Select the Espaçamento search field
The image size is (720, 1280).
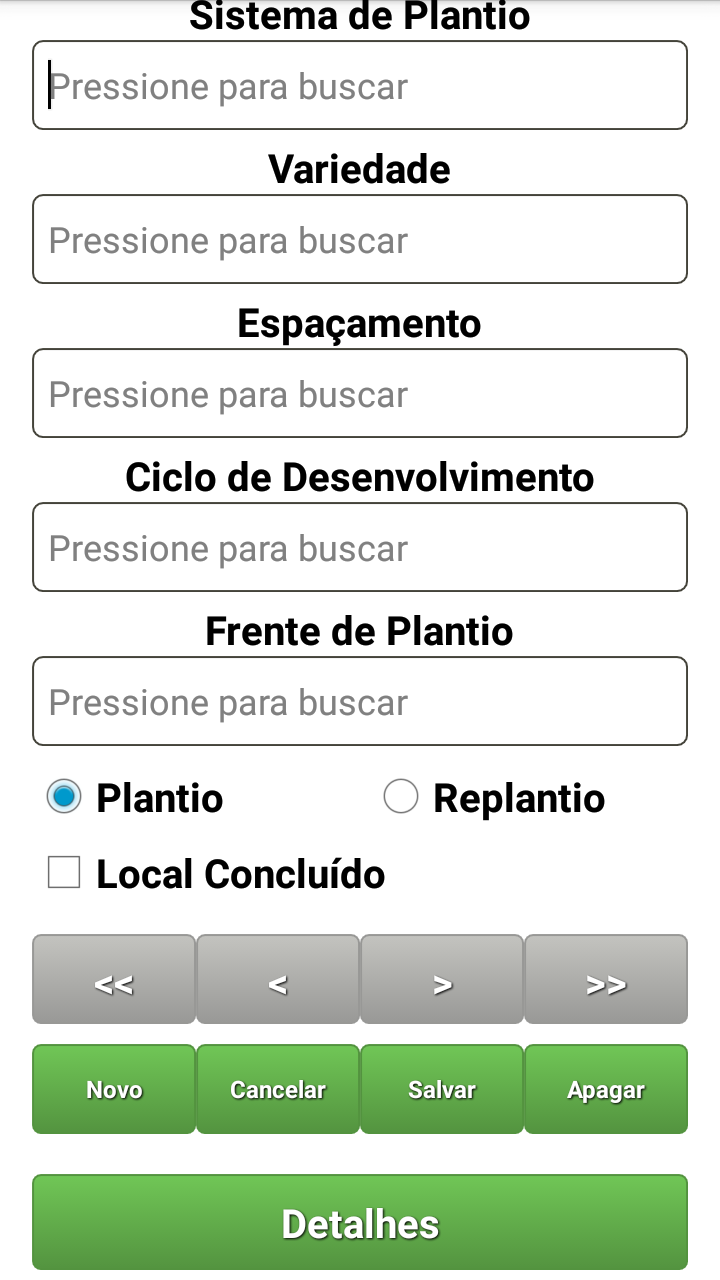click(x=360, y=394)
